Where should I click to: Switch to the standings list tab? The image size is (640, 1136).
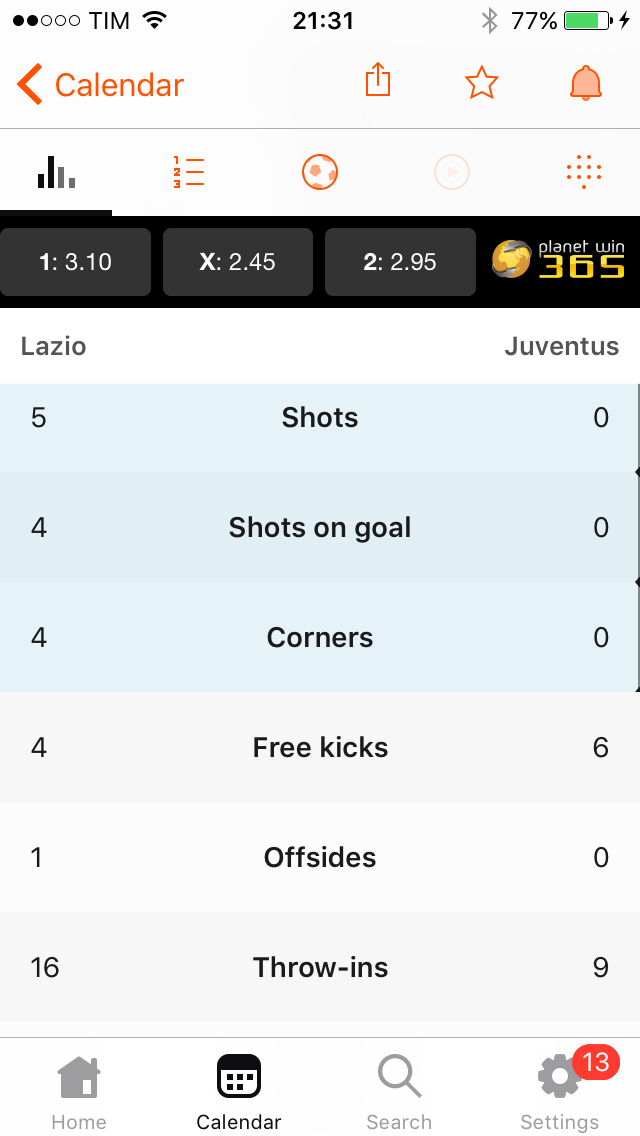coord(188,172)
